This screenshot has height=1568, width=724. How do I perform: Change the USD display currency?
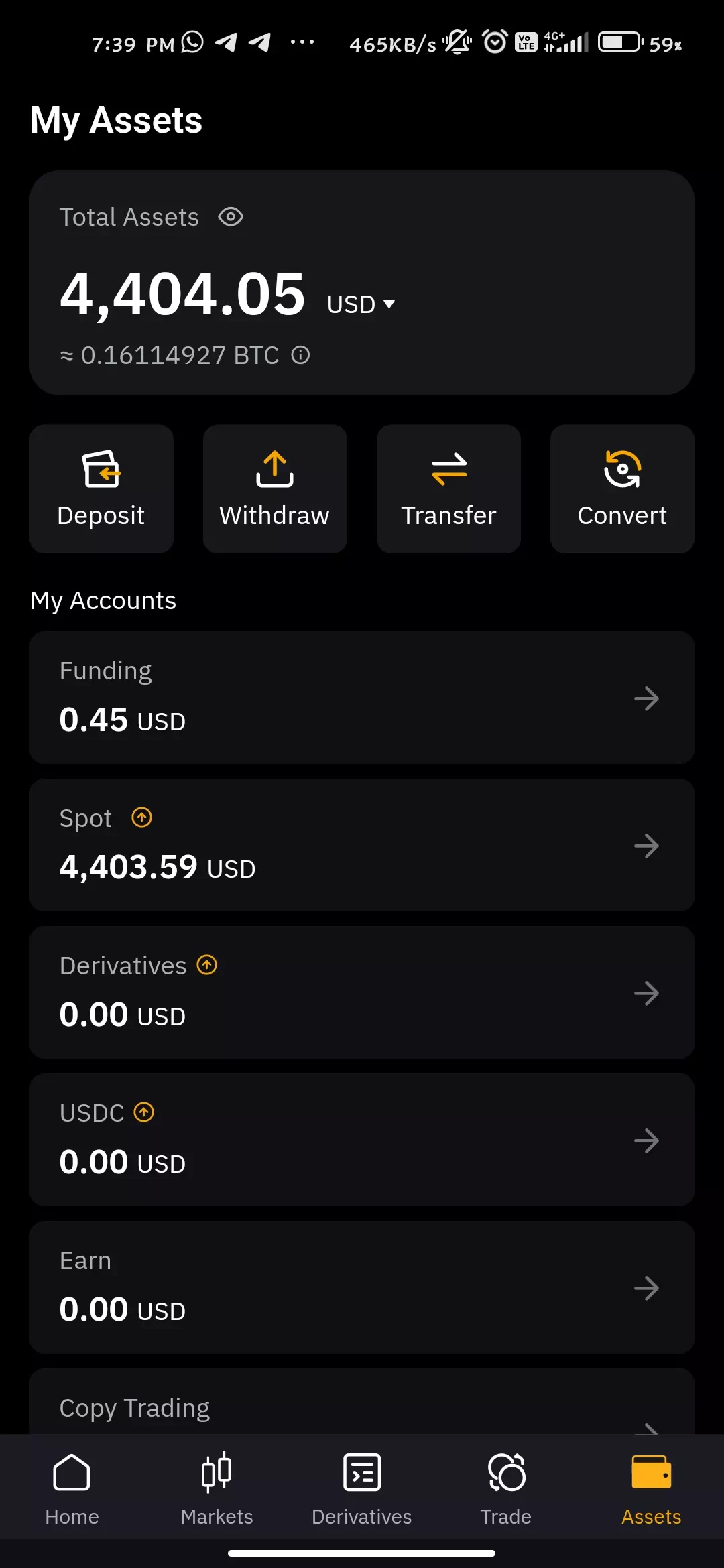361,304
